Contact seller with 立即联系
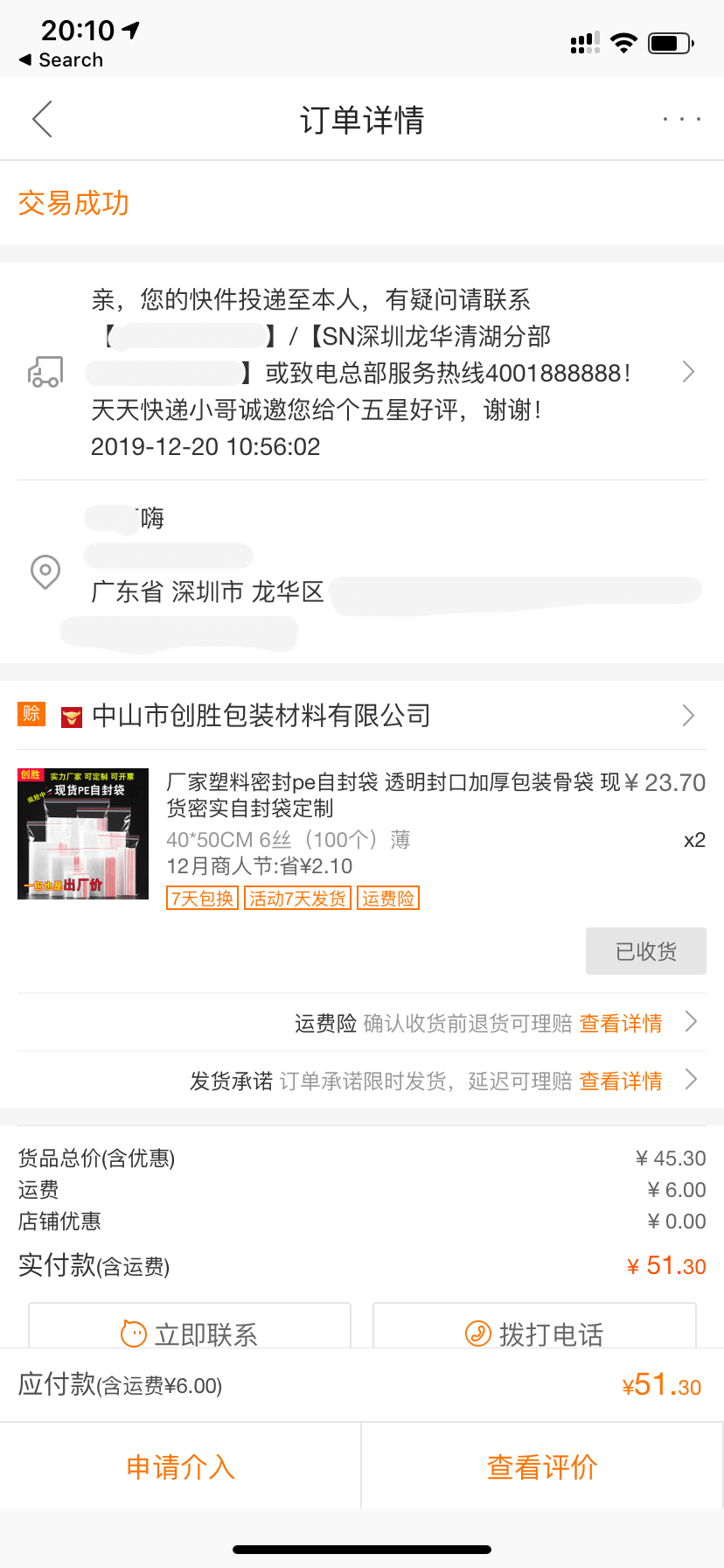The width and height of the screenshot is (724, 1568). pyautogui.click(x=190, y=1332)
